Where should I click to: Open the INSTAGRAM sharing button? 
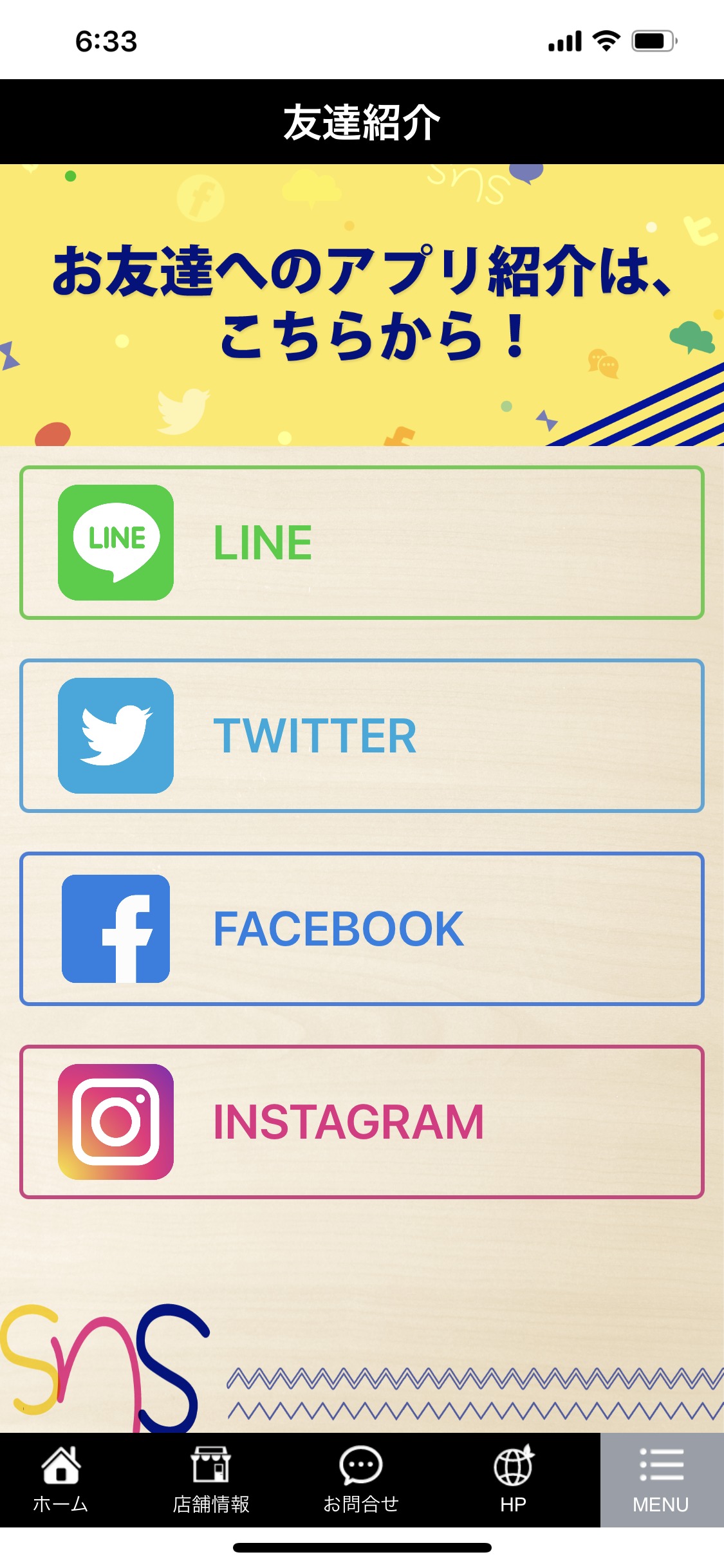click(362, 1122)
